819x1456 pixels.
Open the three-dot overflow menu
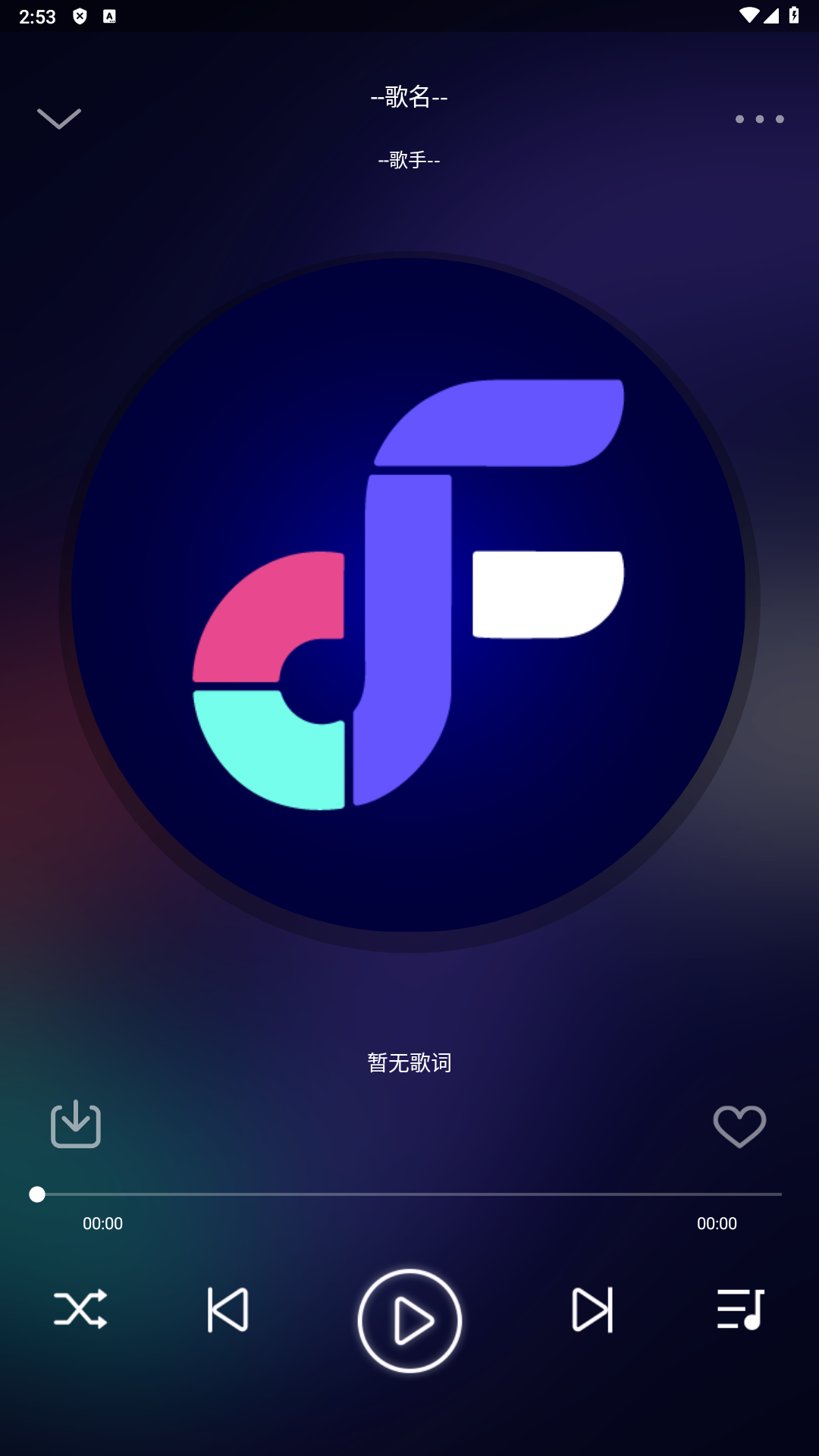(759, 119)
